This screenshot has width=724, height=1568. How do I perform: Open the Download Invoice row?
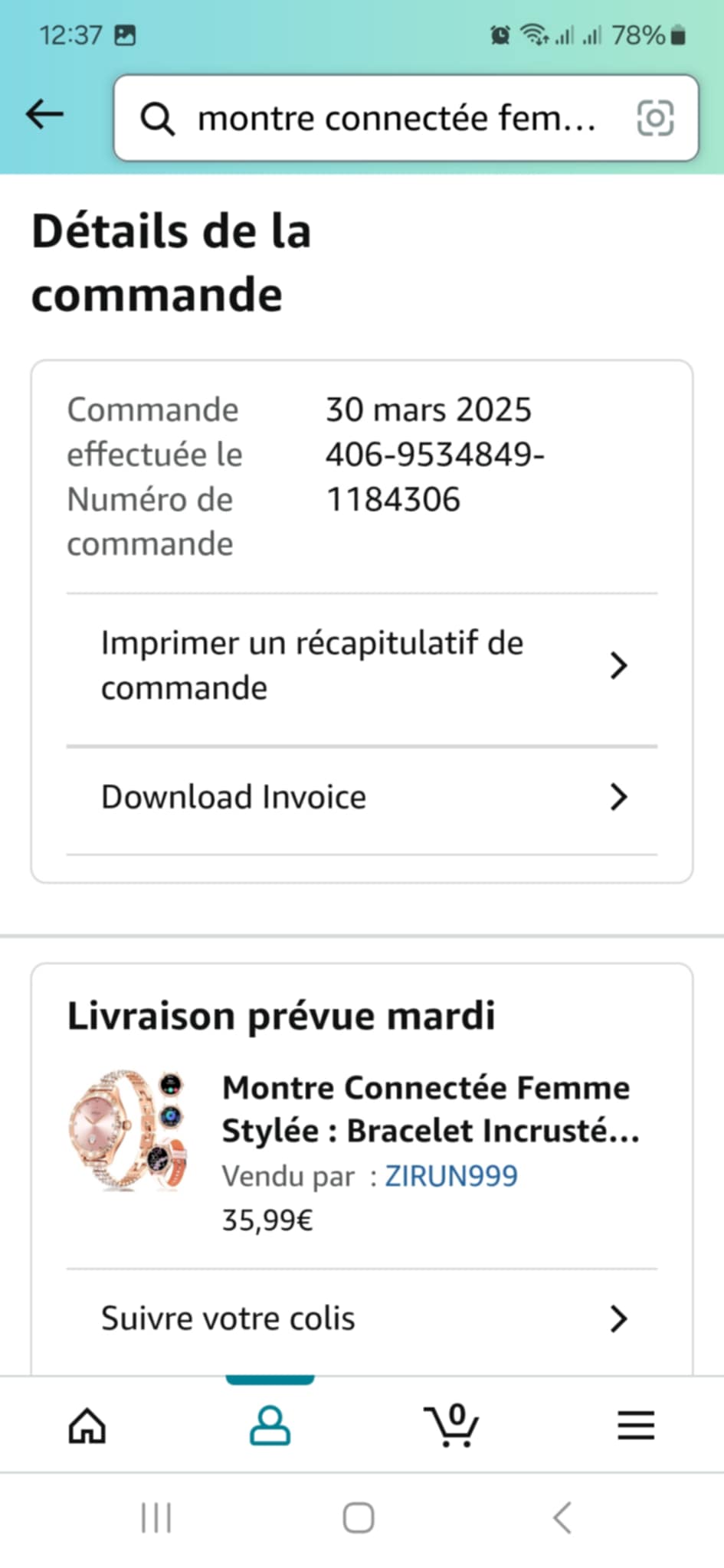(x=362, y=797)
